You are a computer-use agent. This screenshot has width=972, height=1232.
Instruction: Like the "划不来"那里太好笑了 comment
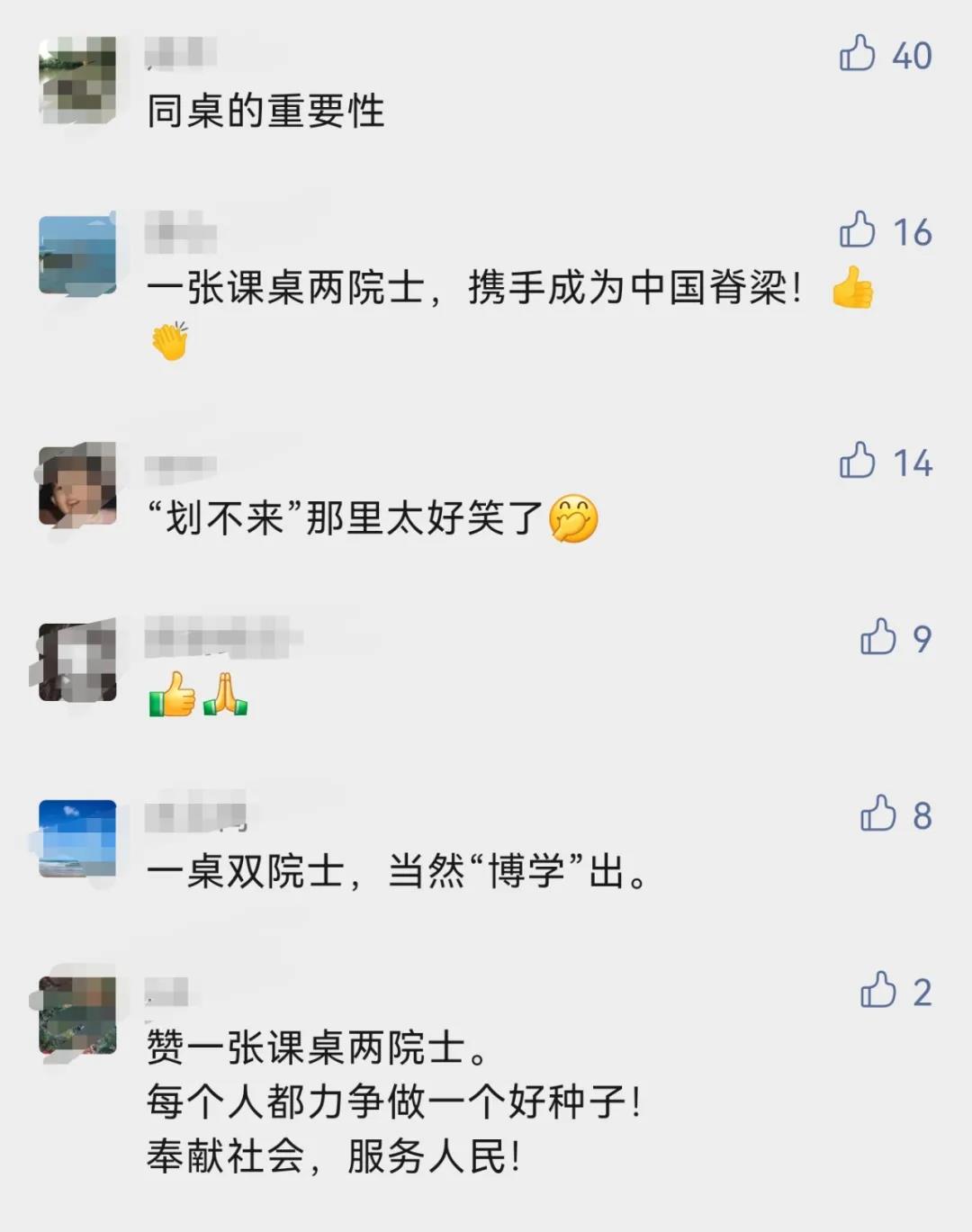coord(857,461)
